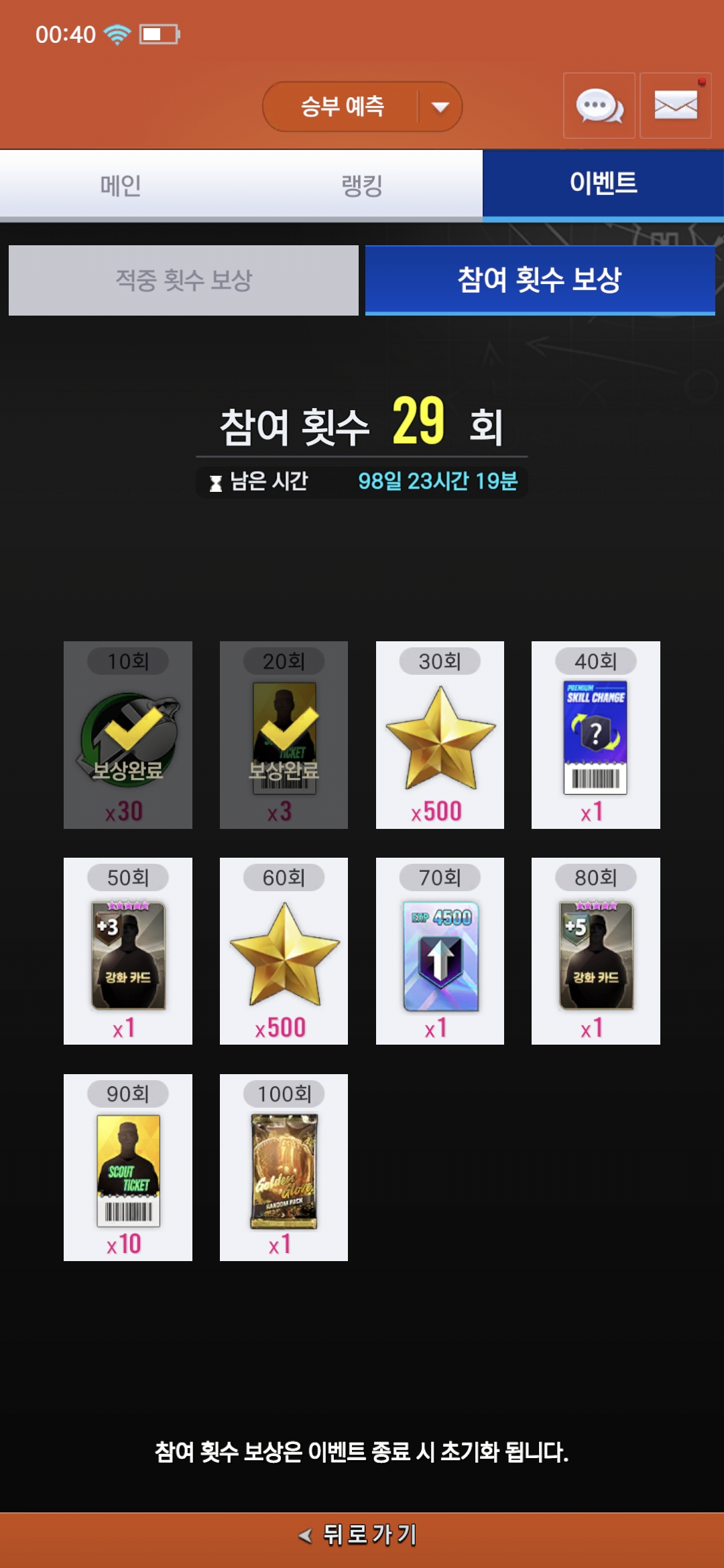Tap the completed 10회 reward tile

[128, 735]
